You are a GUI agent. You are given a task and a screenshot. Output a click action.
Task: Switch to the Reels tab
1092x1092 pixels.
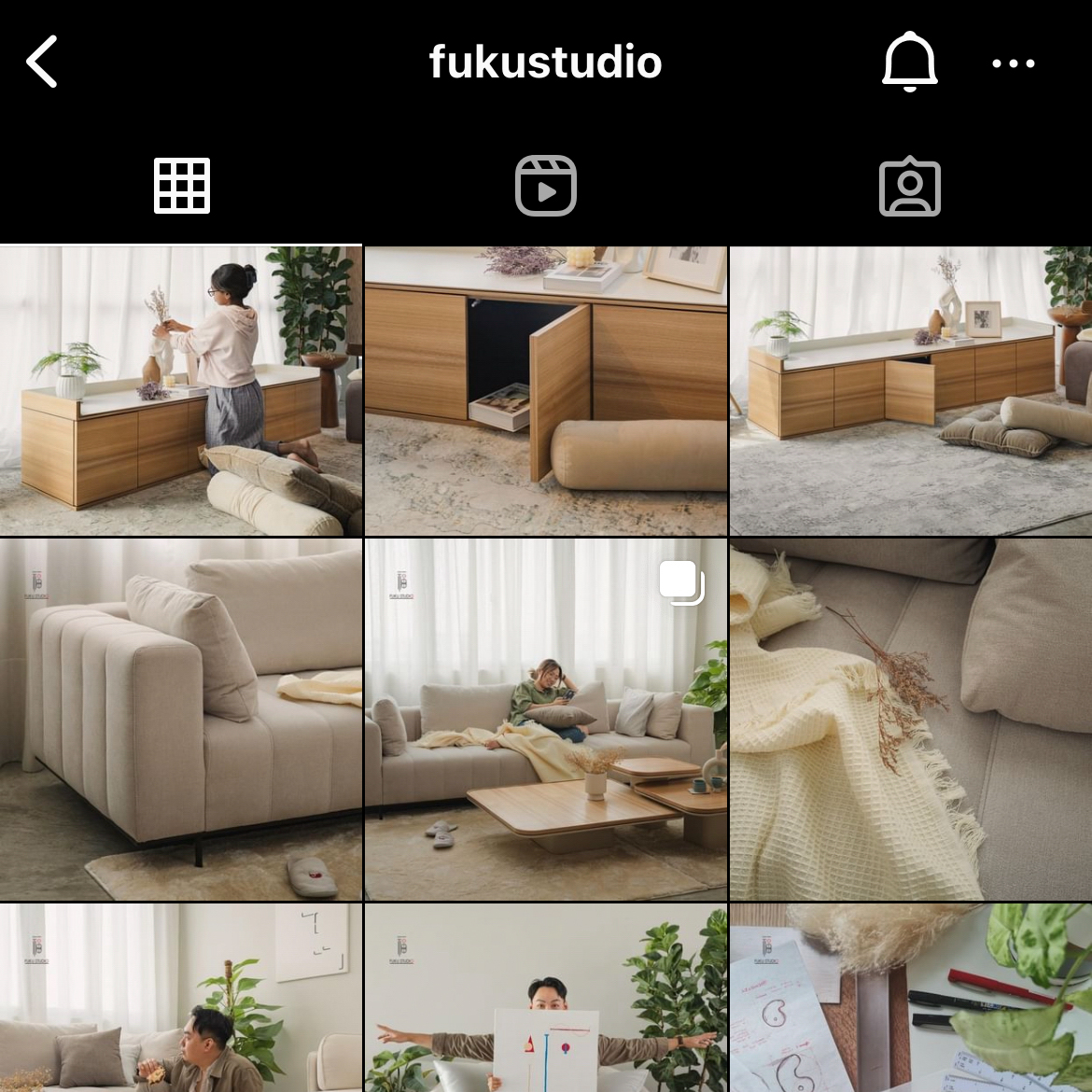pyautogui.click(x=546, y=186)
